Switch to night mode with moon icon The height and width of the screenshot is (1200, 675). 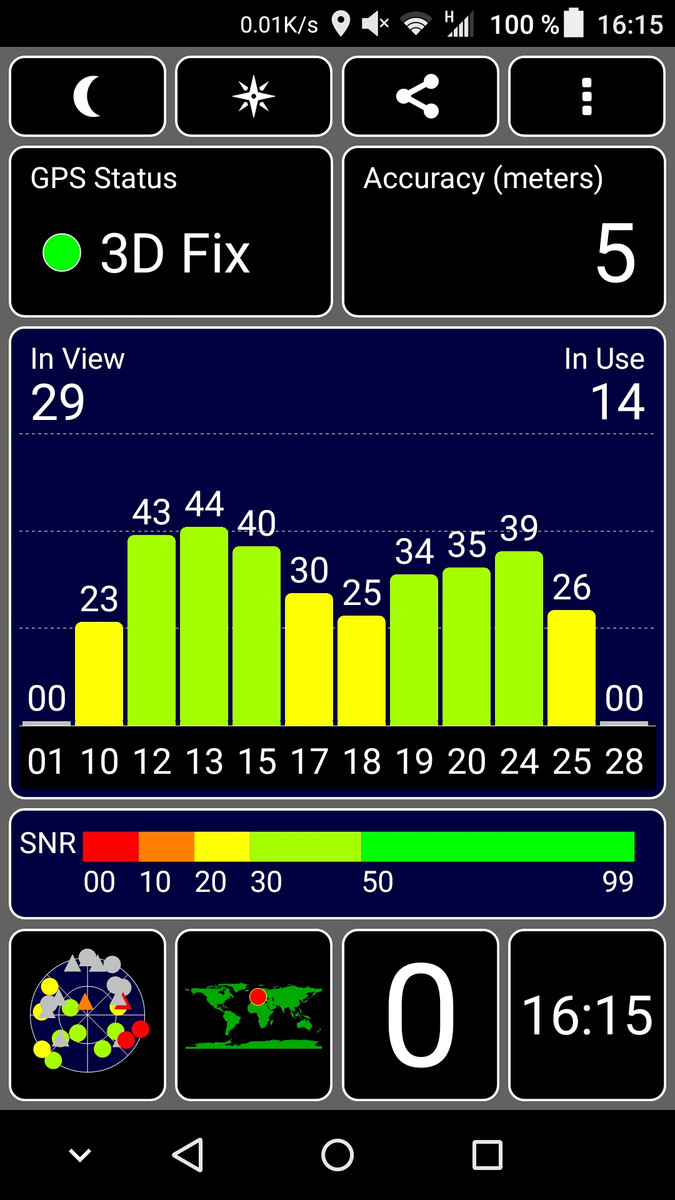[x=88, y=96]
